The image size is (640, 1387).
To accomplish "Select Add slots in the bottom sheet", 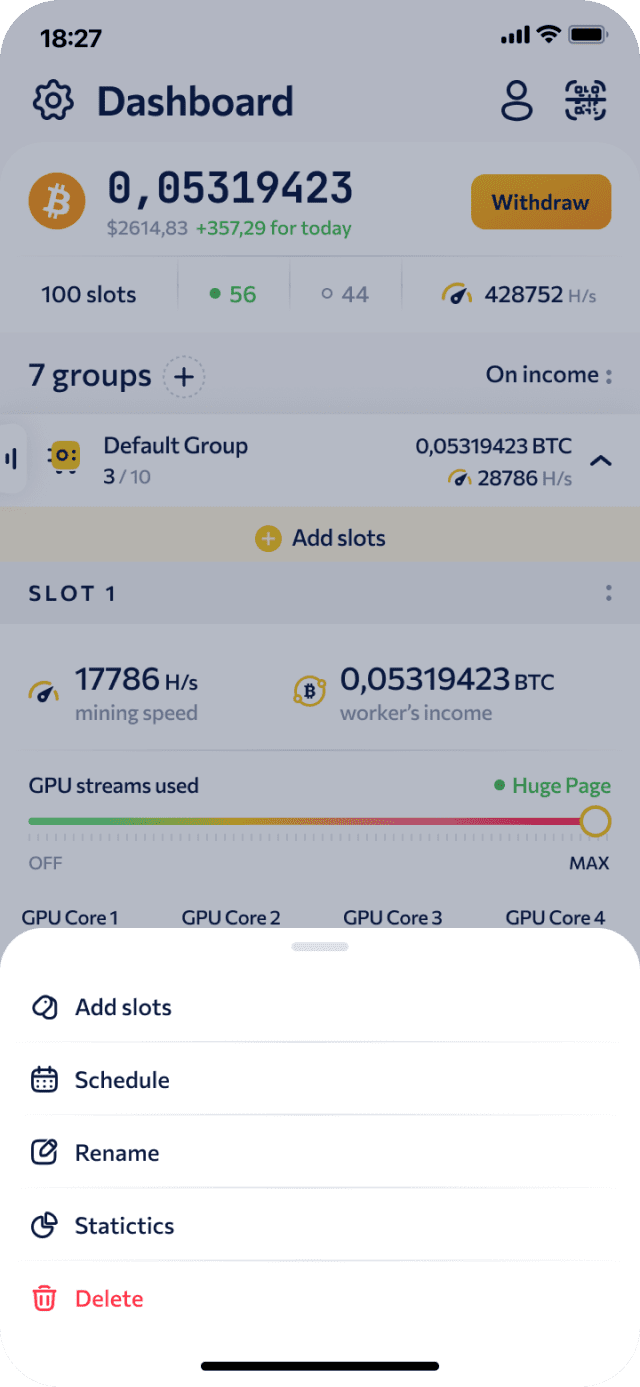I will point(123,1007).
